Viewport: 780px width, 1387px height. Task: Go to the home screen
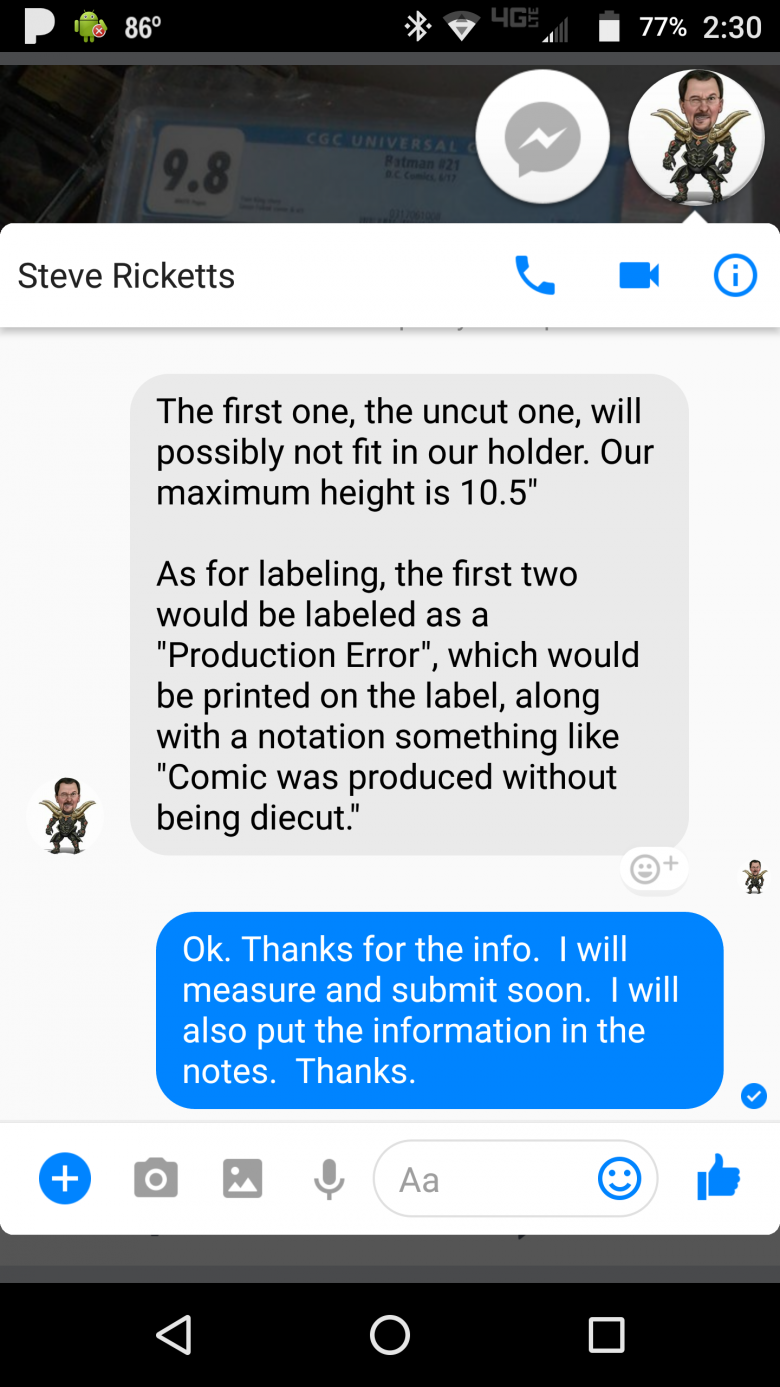click(390, 1334)
